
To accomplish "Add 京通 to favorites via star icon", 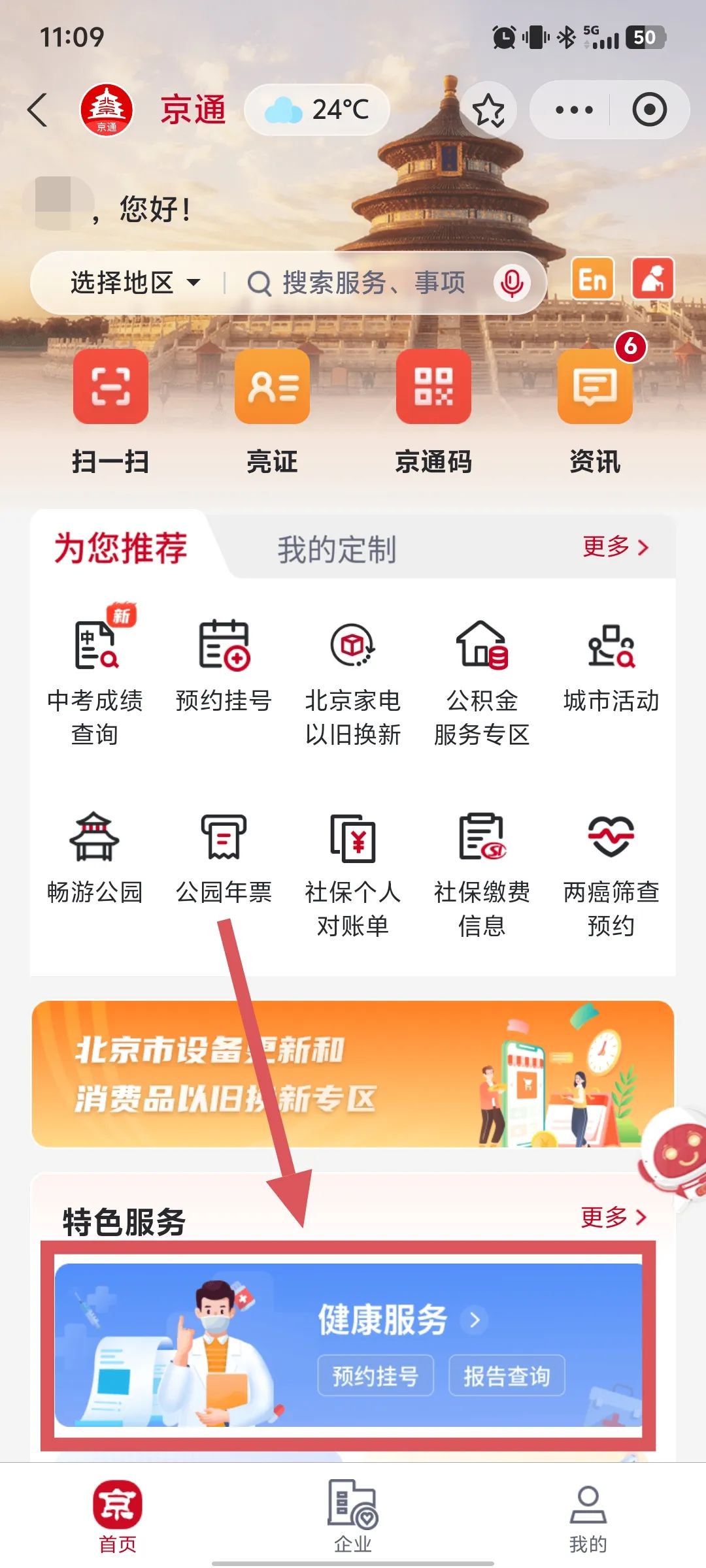I will (488, 110).
